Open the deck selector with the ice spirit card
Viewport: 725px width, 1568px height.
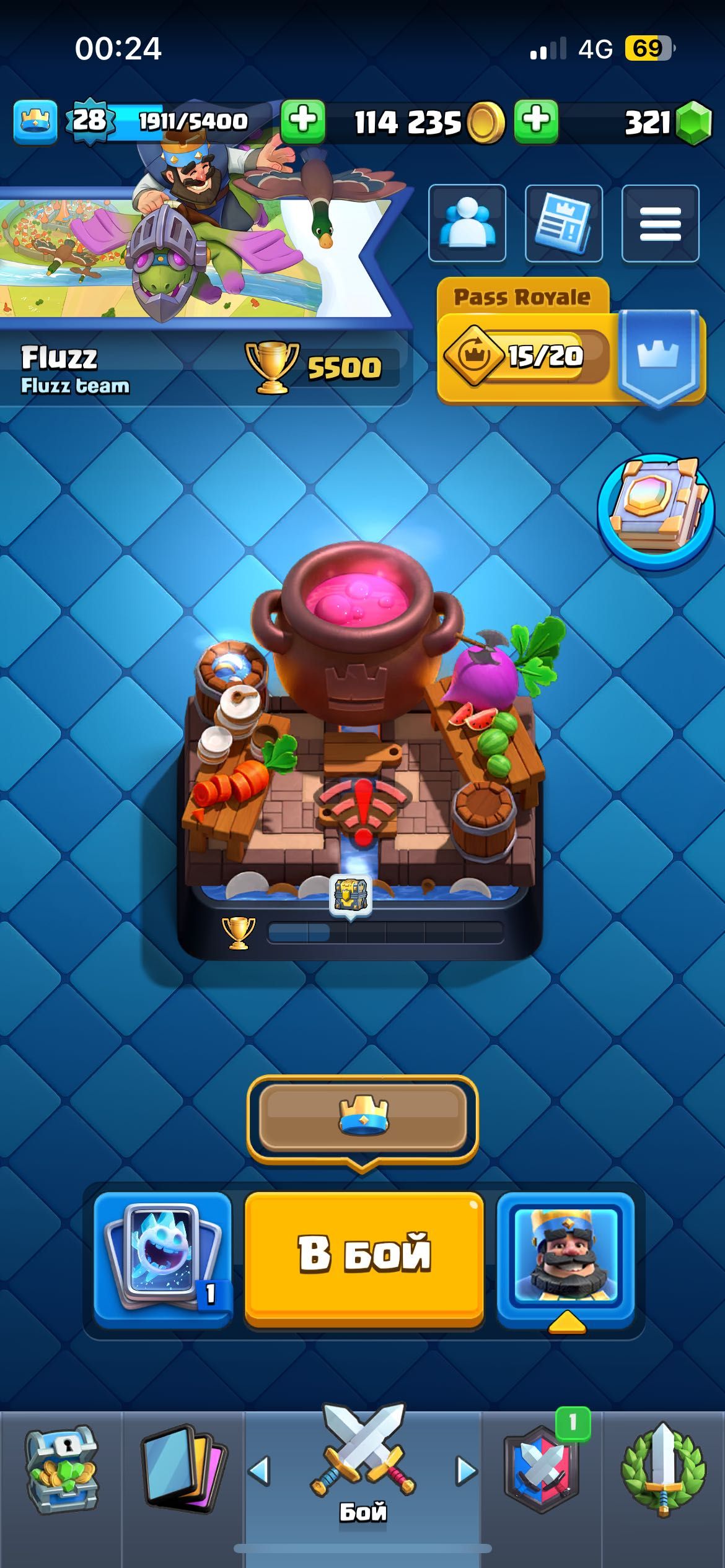click(x=162, y=1258)
